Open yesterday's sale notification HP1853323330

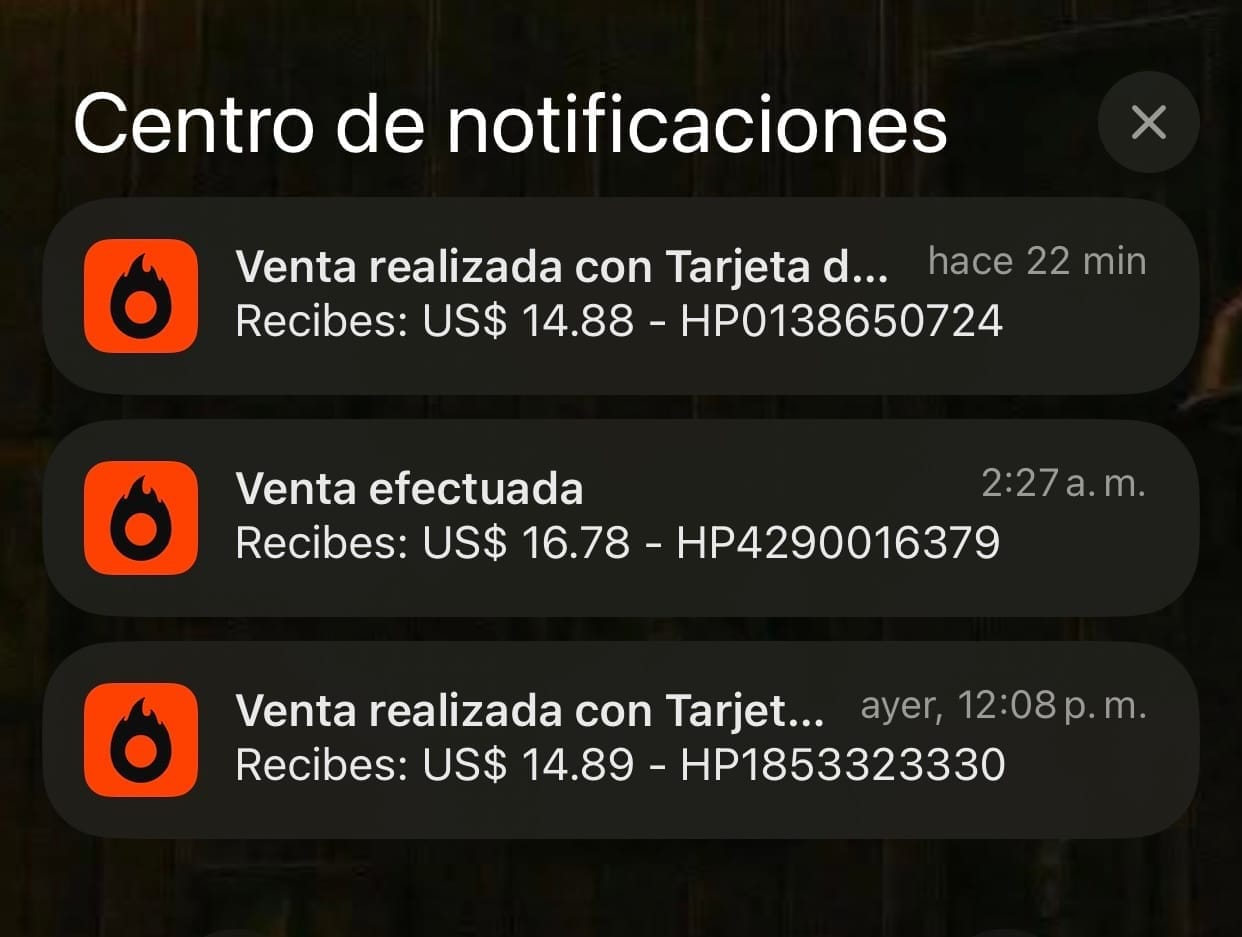[620, 739]
